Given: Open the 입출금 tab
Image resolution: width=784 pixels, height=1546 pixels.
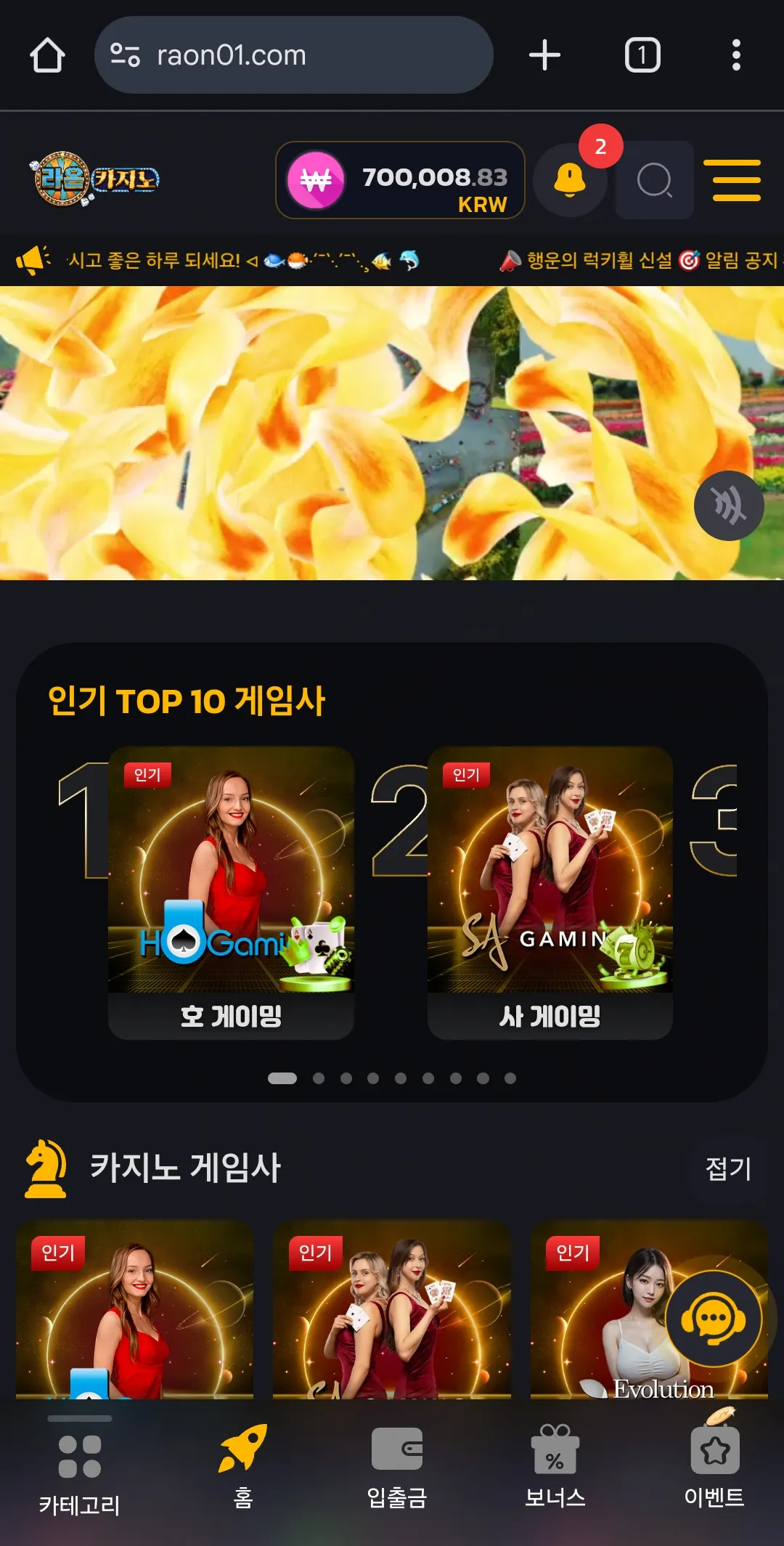Looking at the screenshot, I should [x=397, y=1467].
